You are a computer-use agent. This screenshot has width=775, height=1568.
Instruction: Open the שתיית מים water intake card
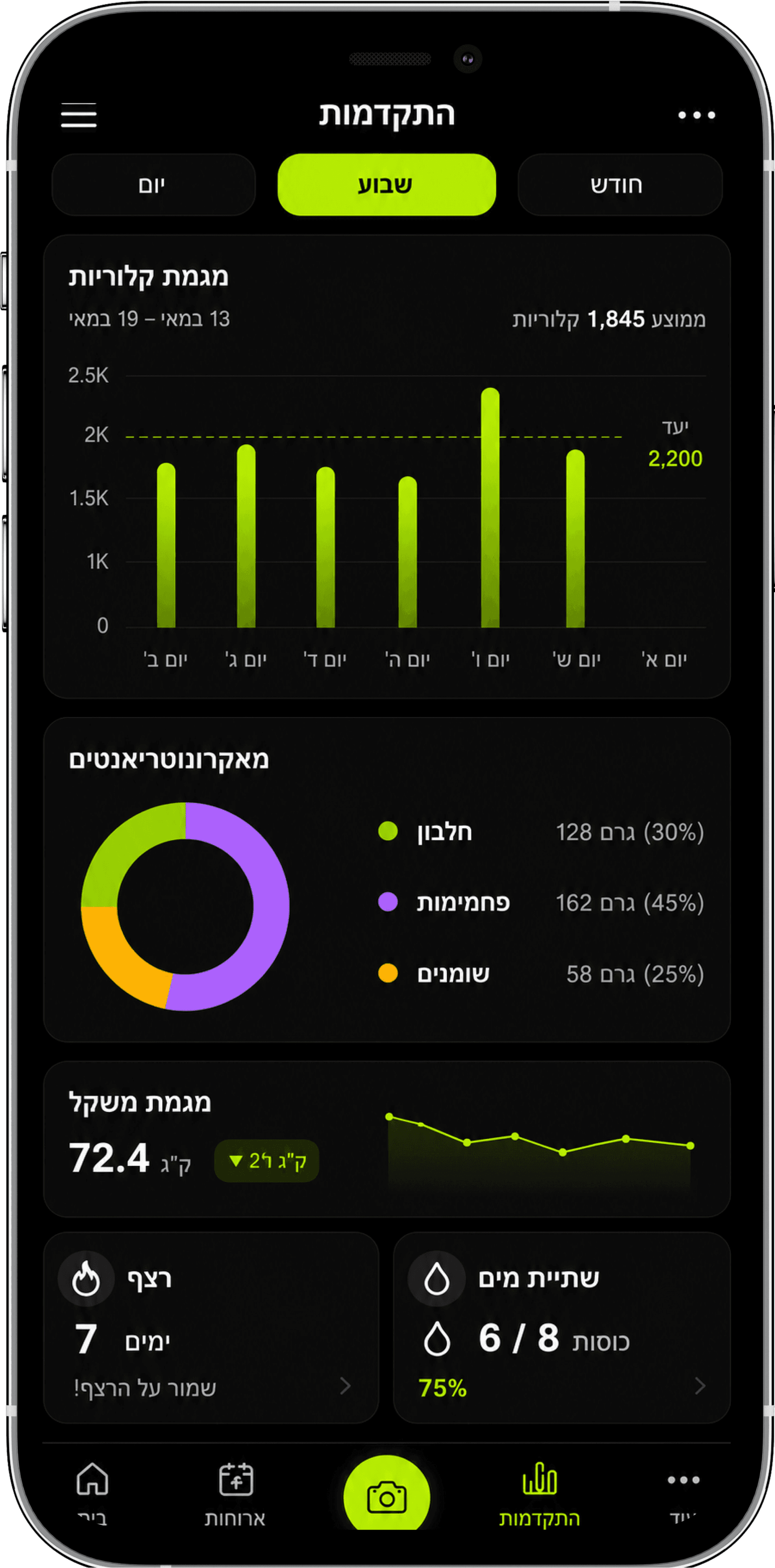[x=561, y=1327]
